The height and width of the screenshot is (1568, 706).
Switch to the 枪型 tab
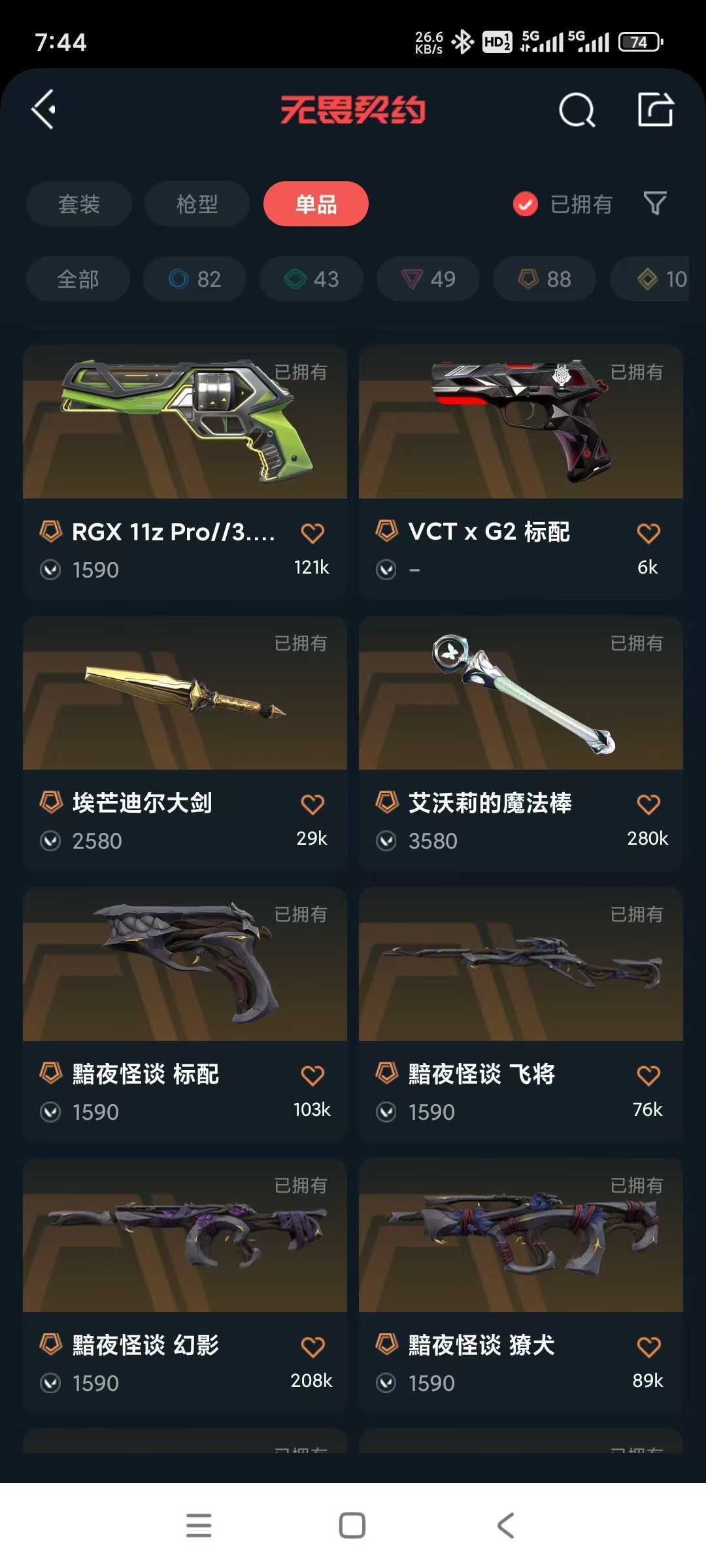tap(197, 204)
